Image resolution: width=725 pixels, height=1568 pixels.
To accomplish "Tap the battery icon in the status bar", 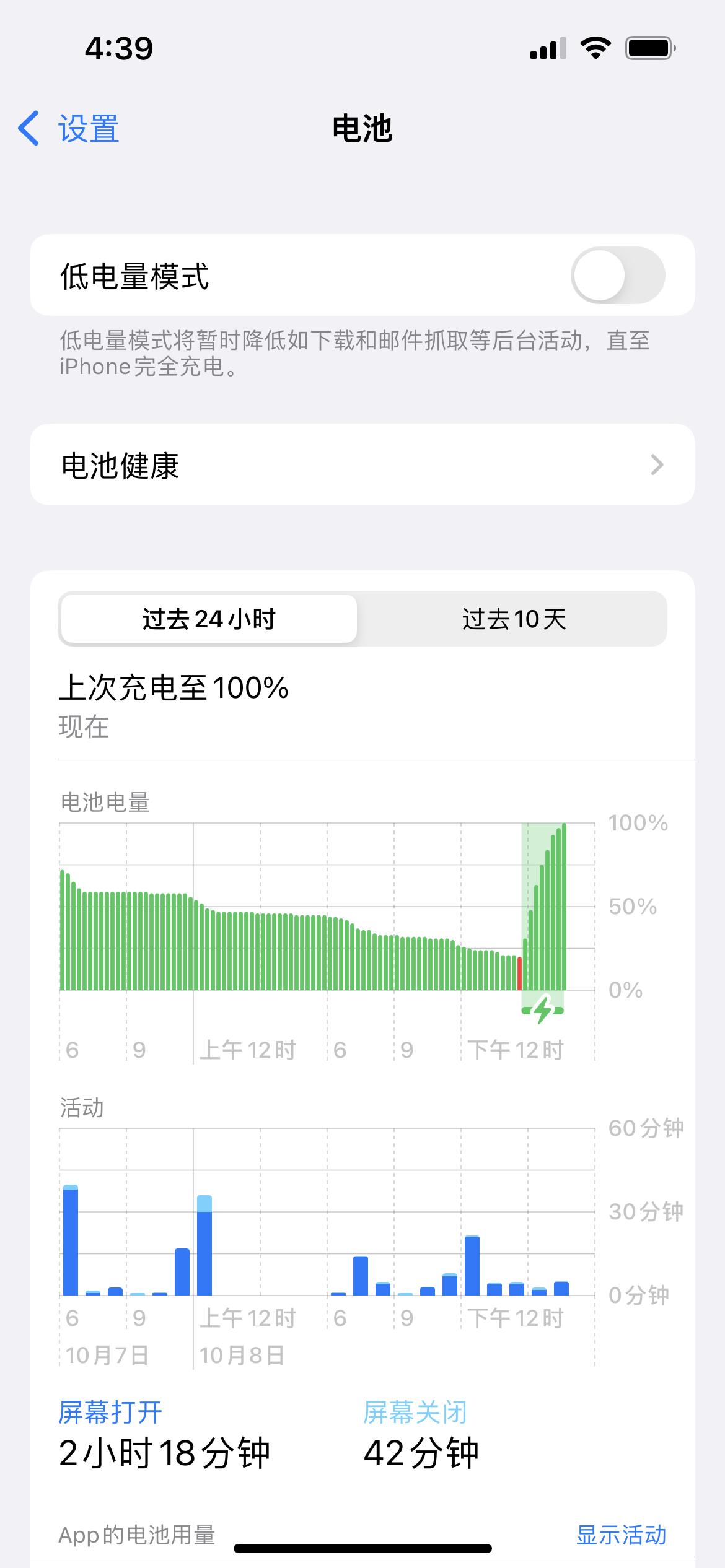I will 649,47.
